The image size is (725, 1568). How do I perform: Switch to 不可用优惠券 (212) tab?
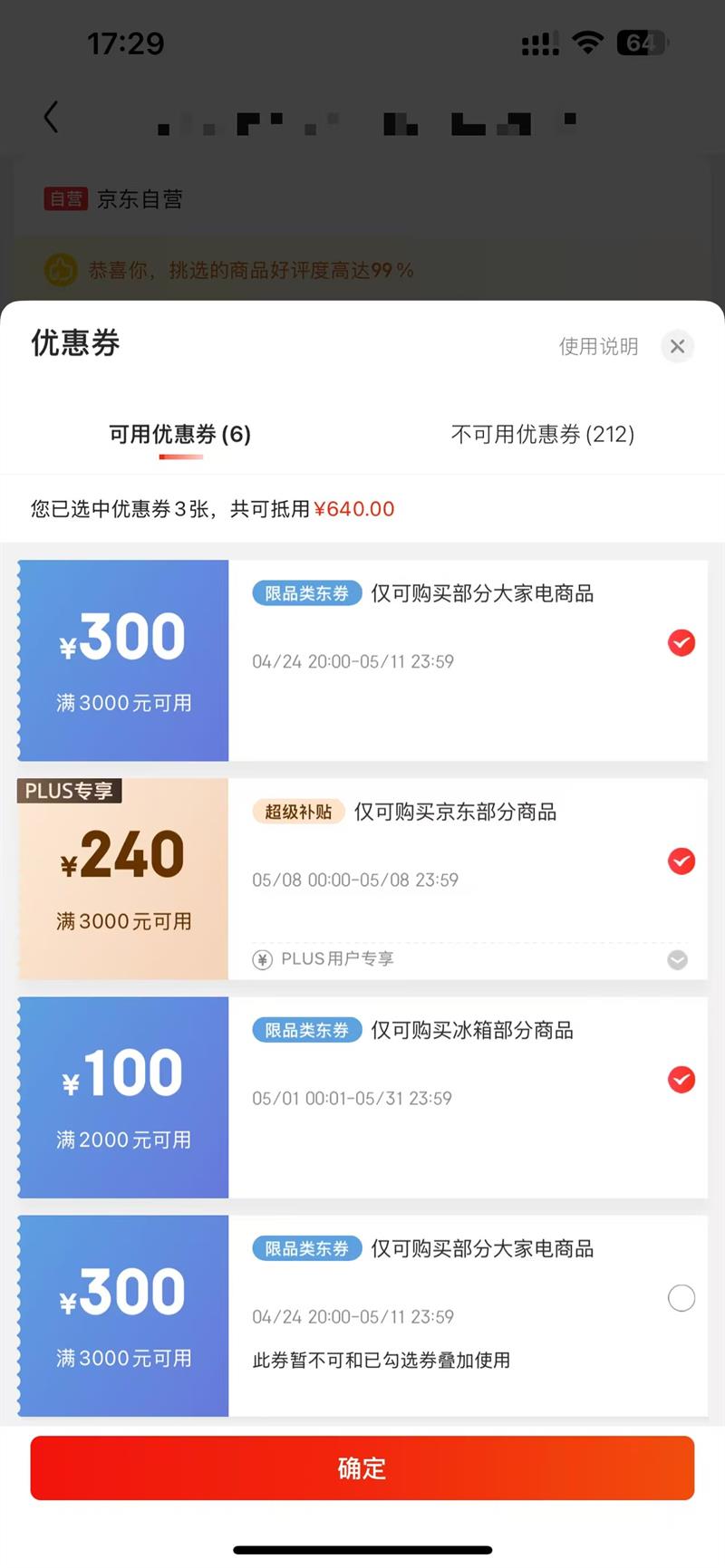click(543, 435)
